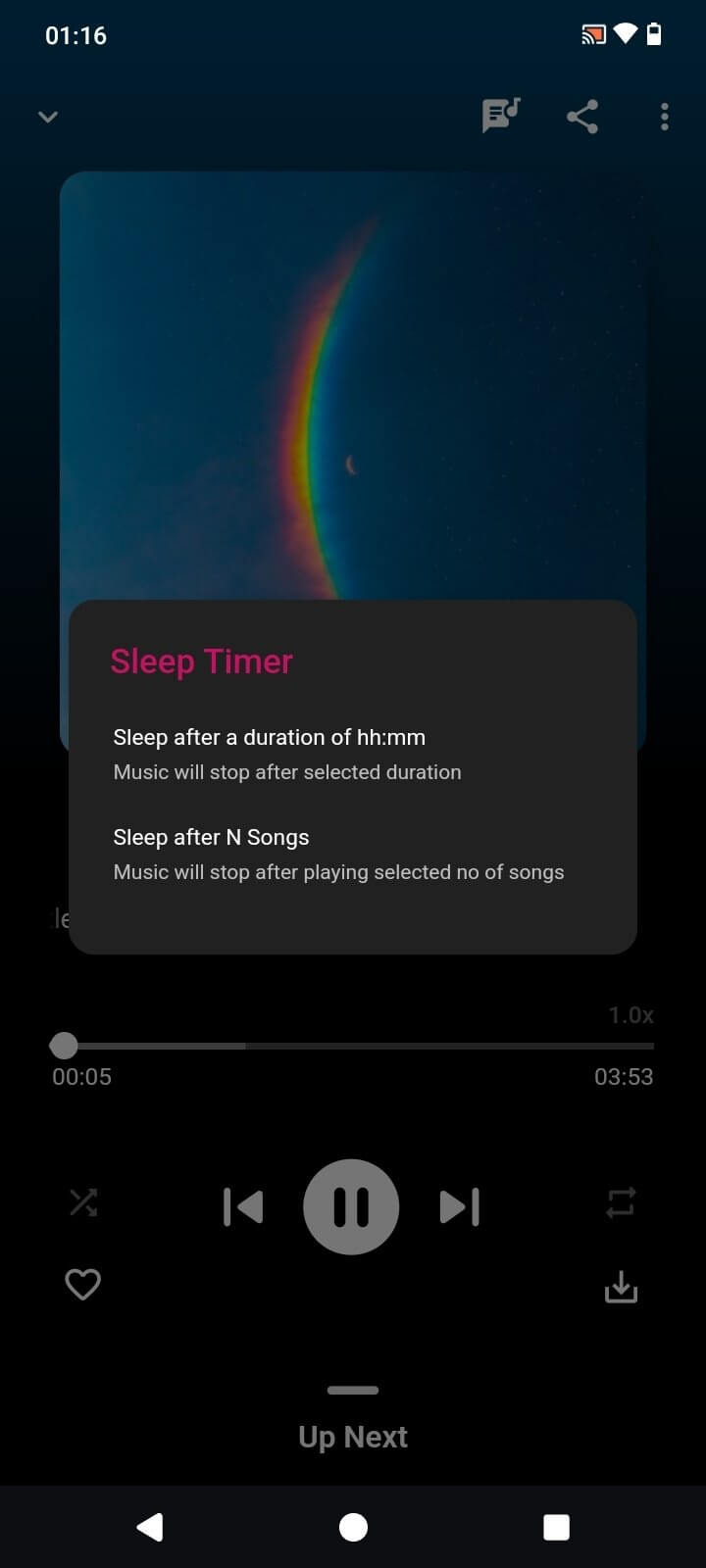The height and width of the screenshot is (1568, 706).
Task: Go back to the previous track
Action: pos(243,1206)
